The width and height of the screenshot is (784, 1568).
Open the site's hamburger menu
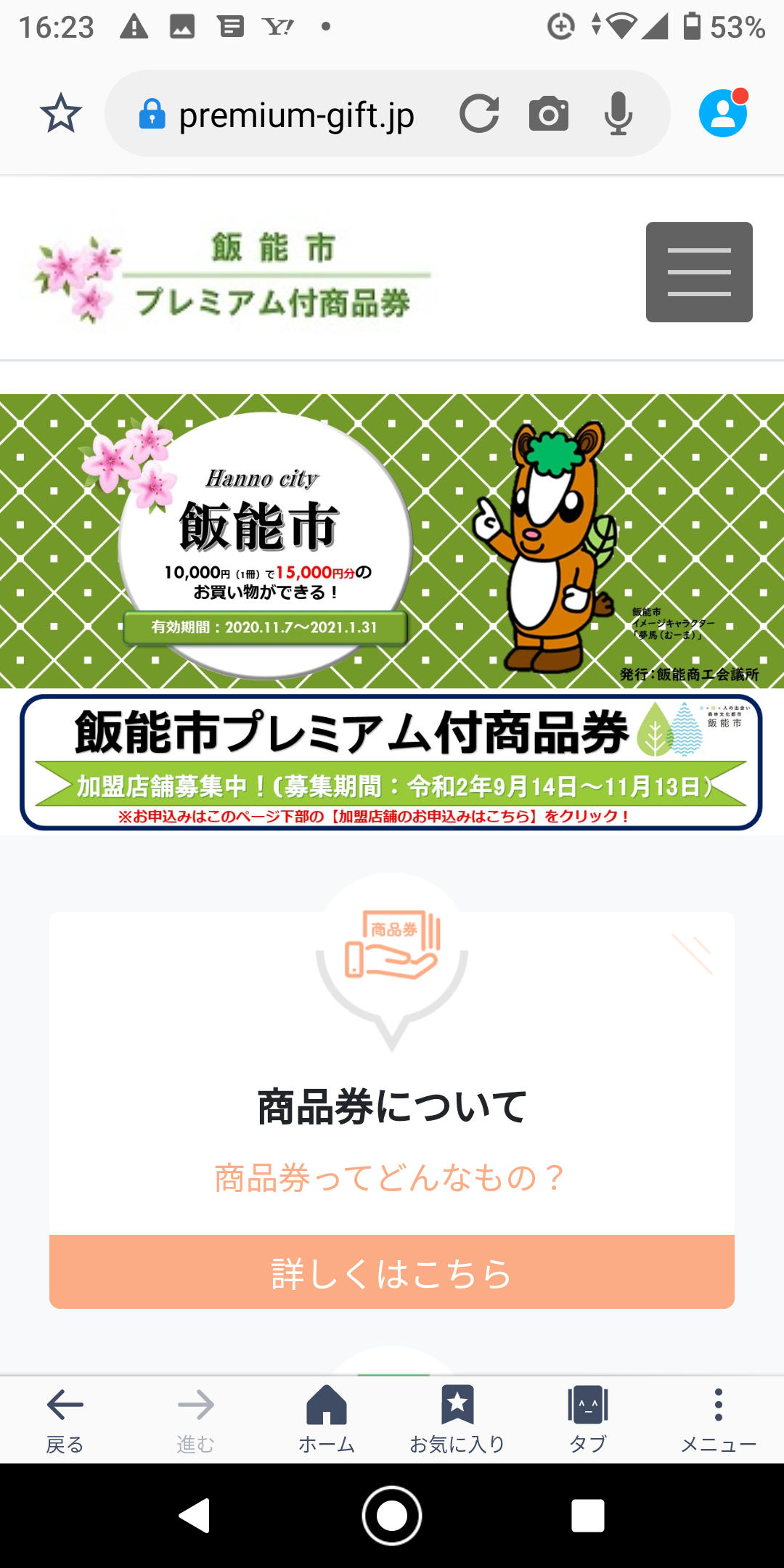point(698,272)
